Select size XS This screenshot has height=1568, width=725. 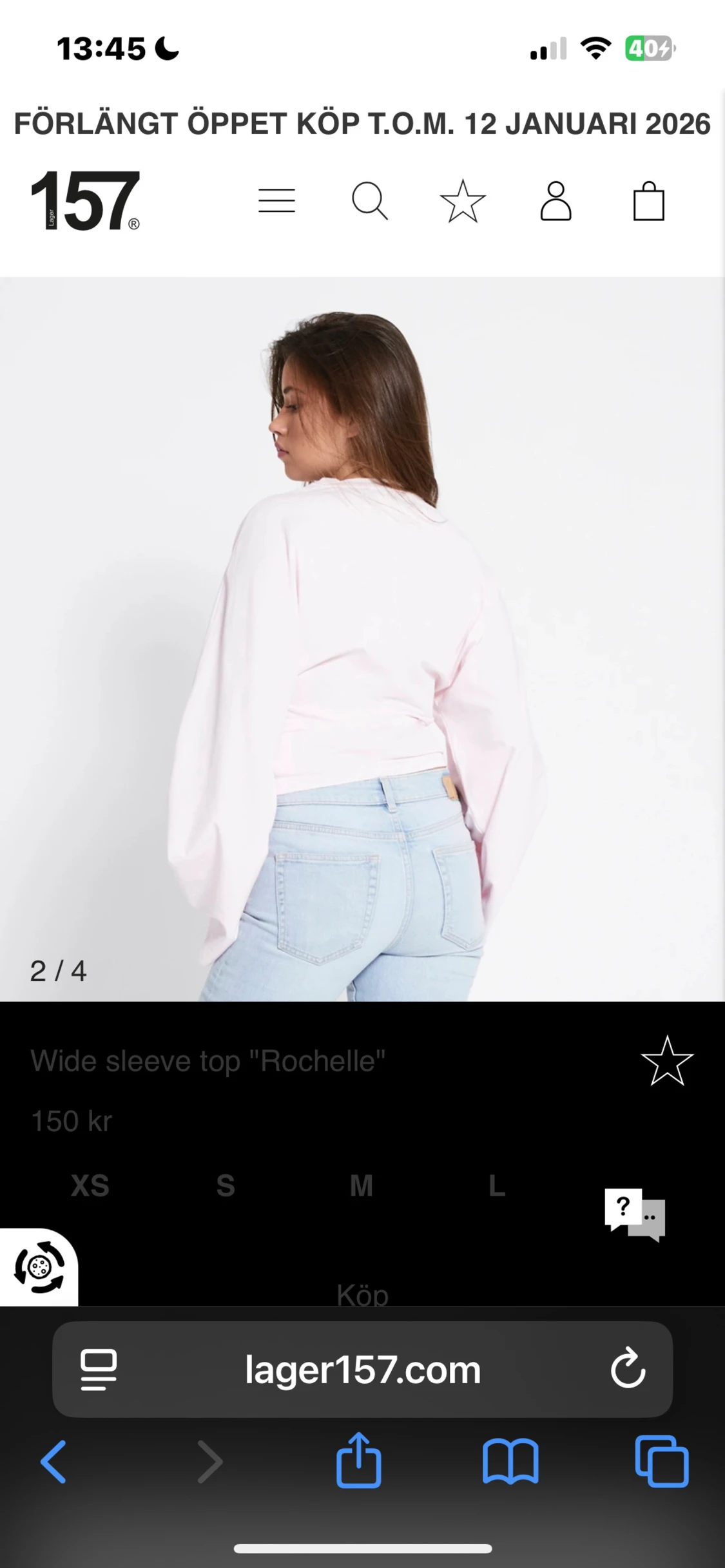[90, 1185]
